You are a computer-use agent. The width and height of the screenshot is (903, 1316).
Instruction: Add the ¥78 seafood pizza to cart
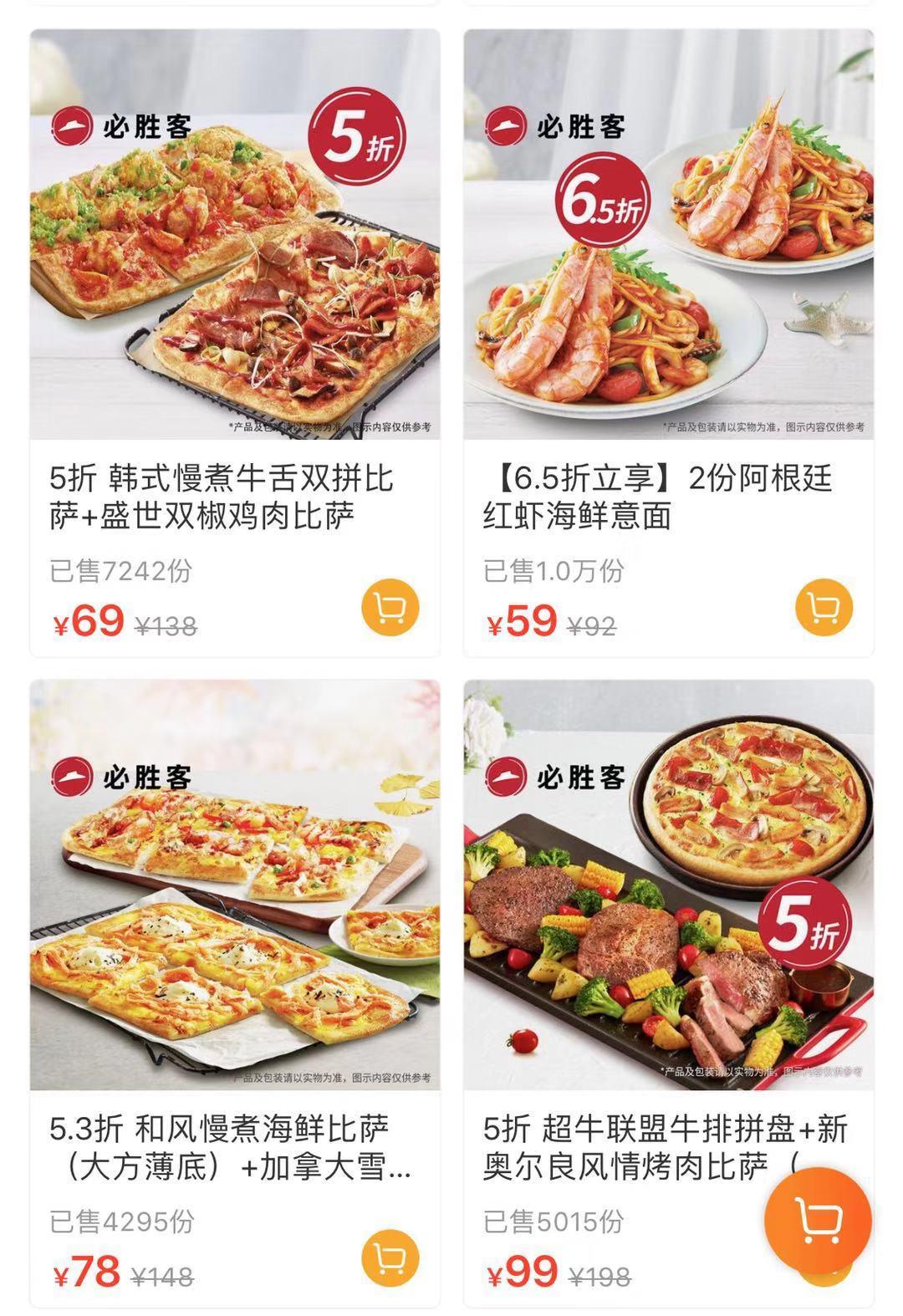390,1258
